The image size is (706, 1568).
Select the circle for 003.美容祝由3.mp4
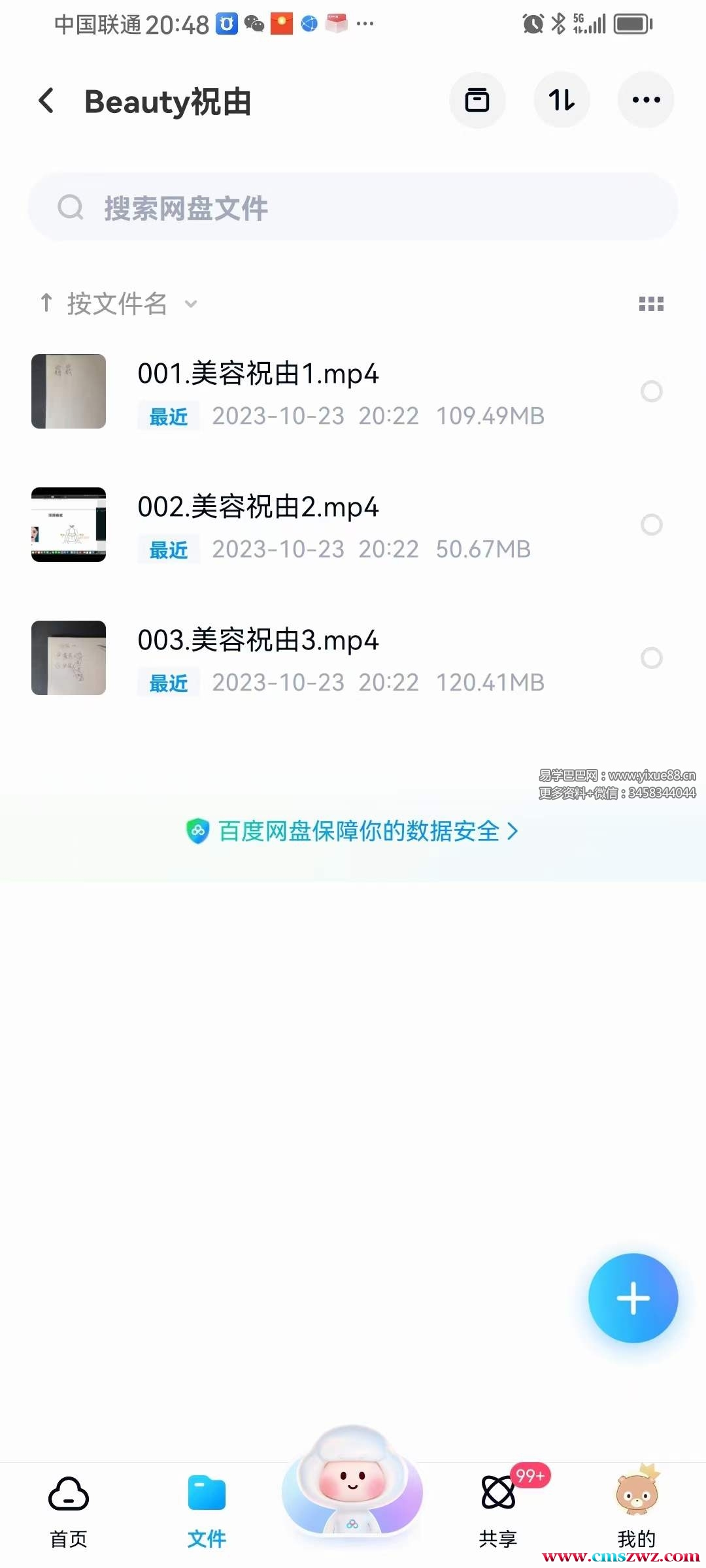tap(652, 658)
